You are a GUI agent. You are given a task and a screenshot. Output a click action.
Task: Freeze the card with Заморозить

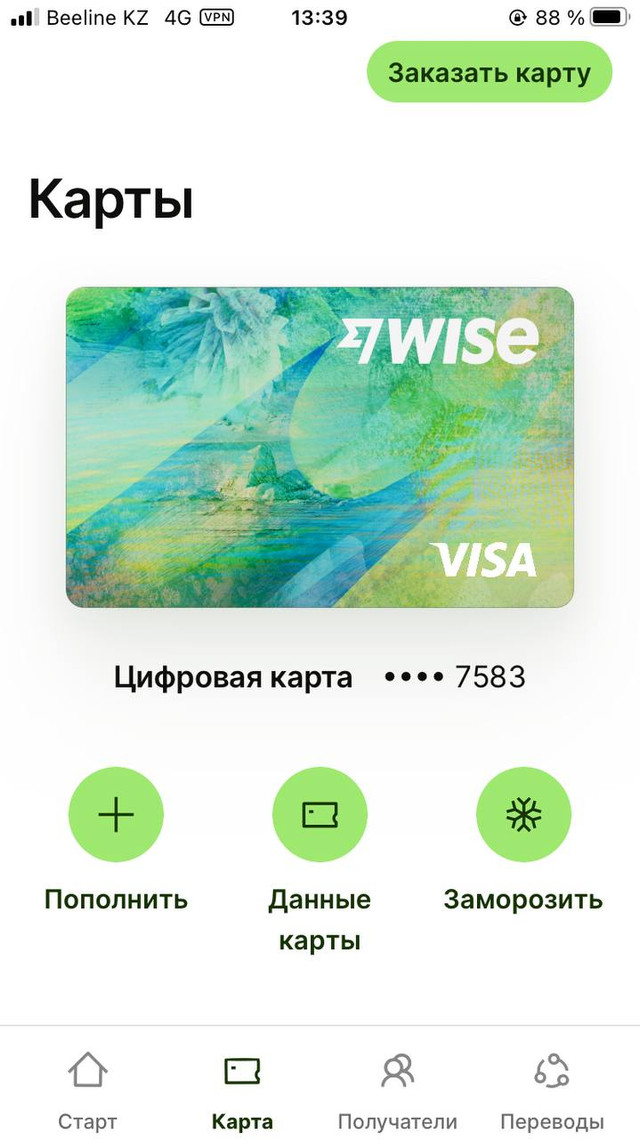coord(523,816)
